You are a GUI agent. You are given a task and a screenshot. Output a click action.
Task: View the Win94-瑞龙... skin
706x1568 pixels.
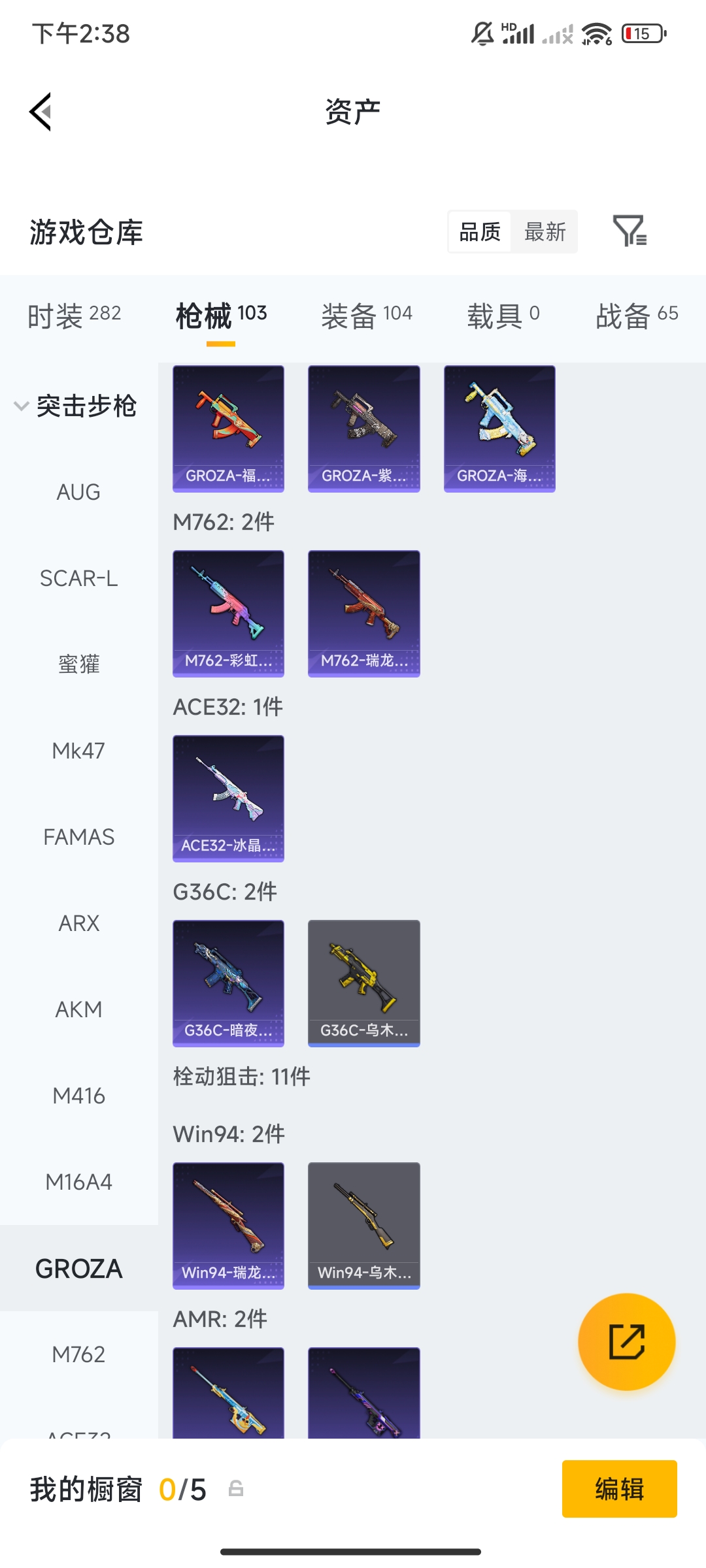point(228,1226)
